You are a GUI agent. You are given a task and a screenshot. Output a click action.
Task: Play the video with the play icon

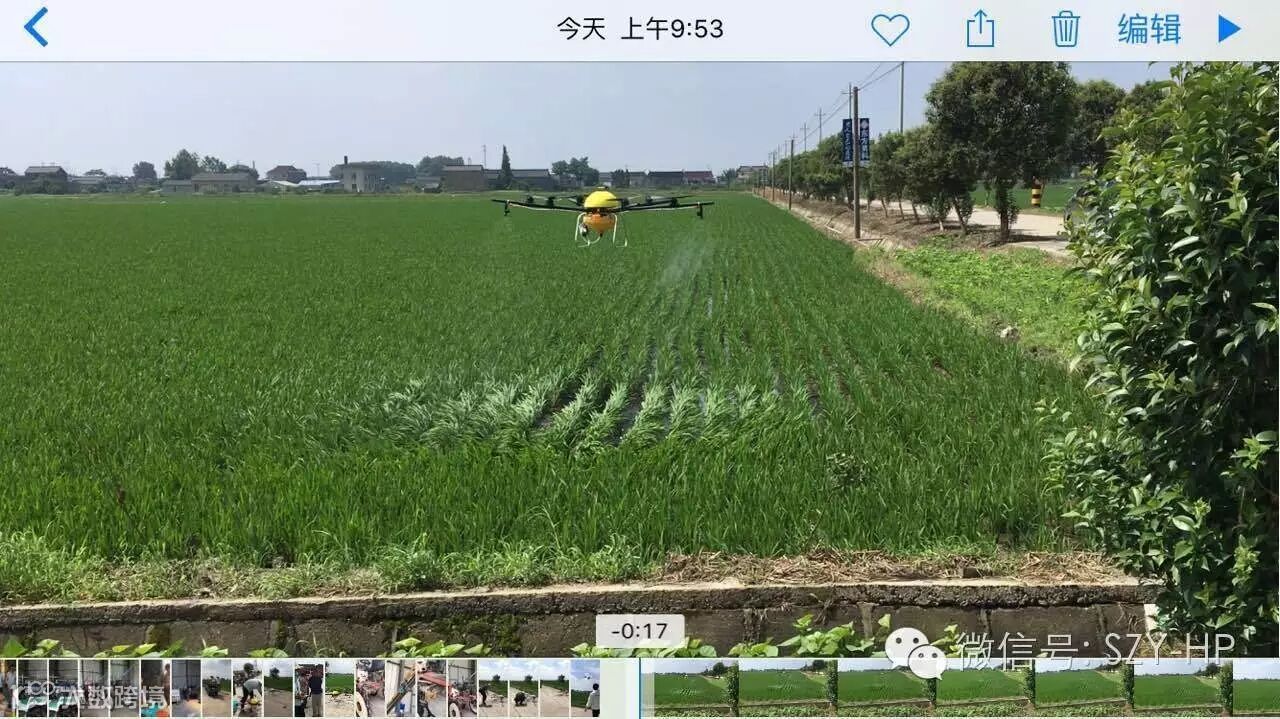[x=1229, y=29]
